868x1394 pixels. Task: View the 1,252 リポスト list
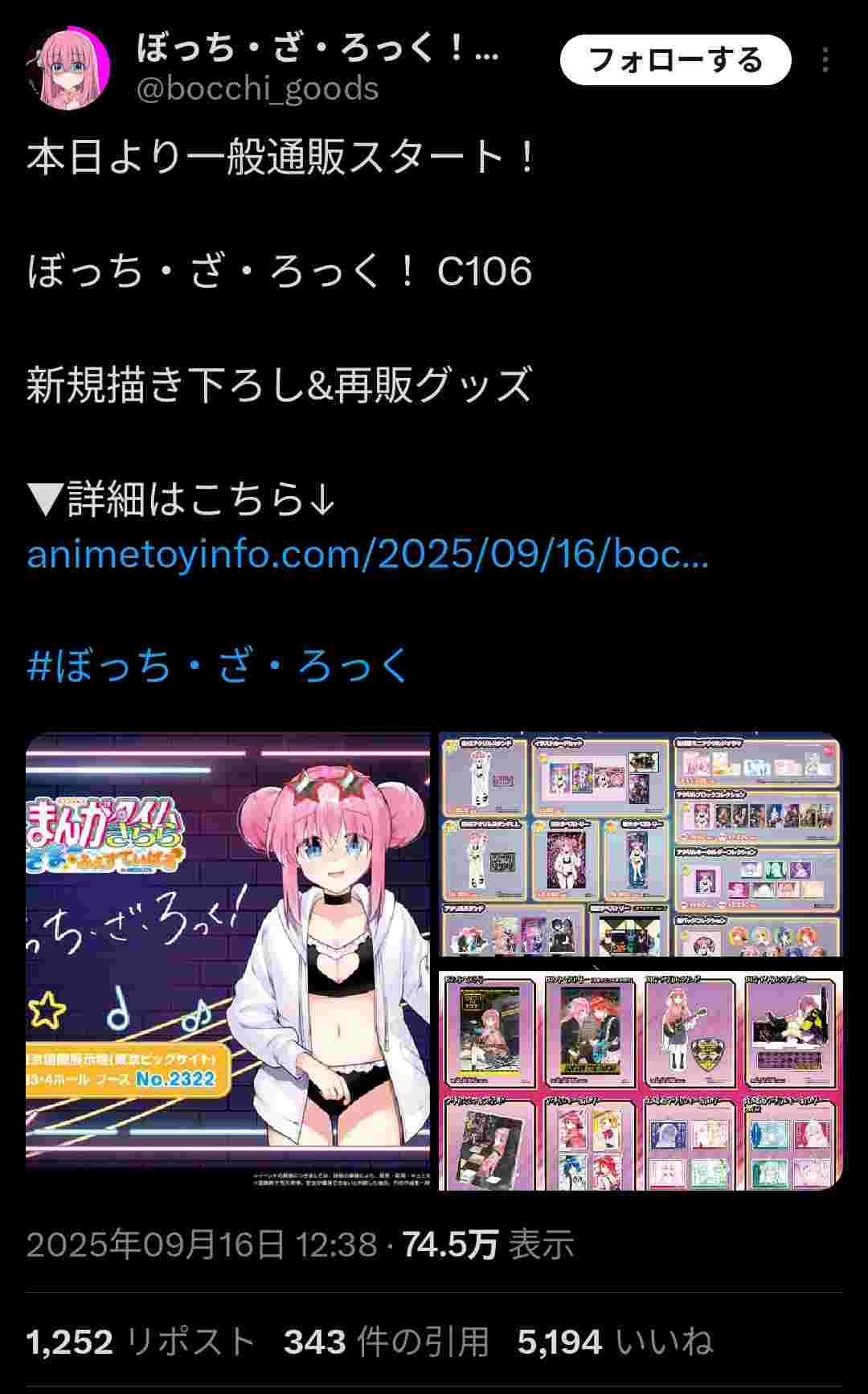pos(141,1342)
